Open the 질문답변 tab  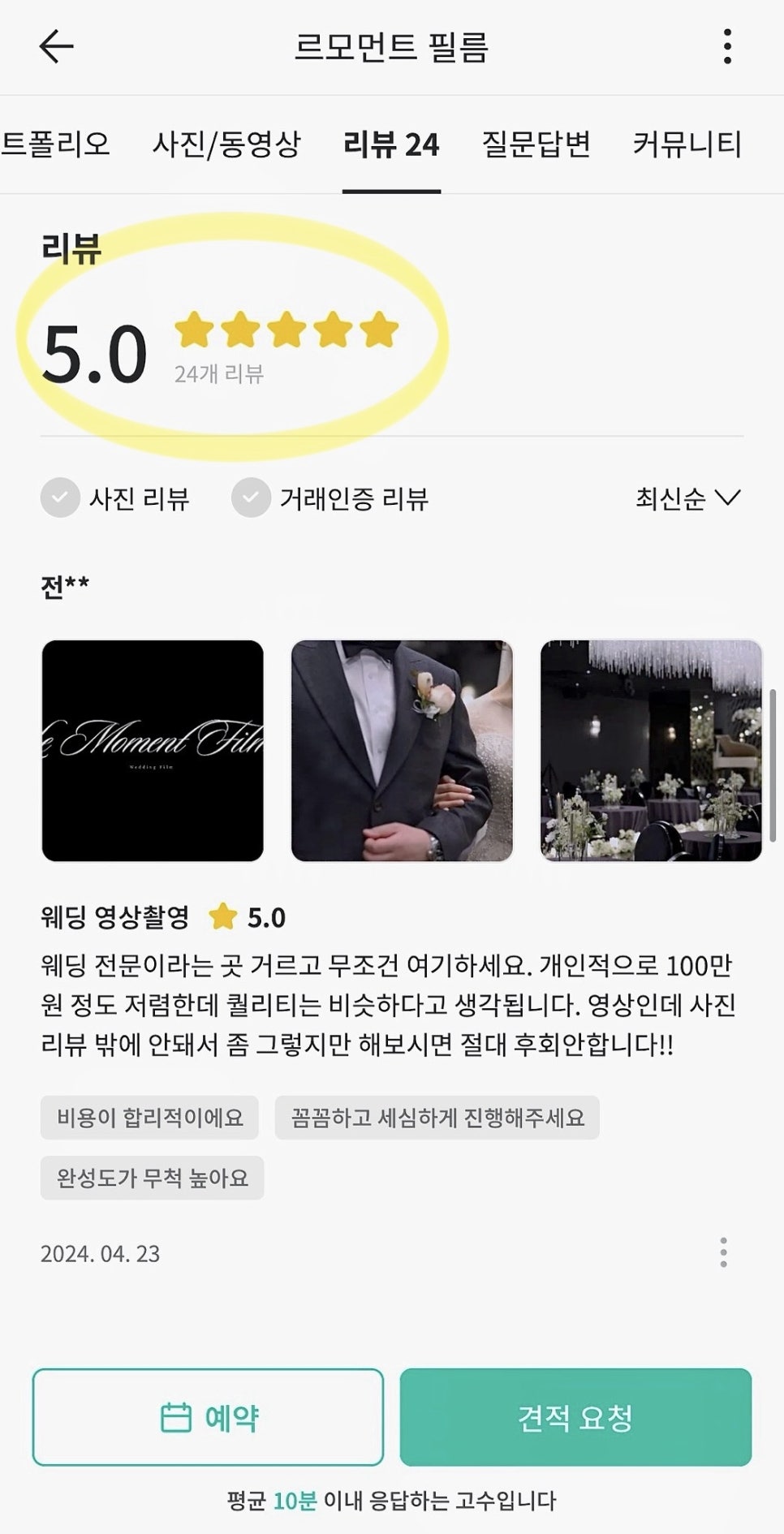536,144
